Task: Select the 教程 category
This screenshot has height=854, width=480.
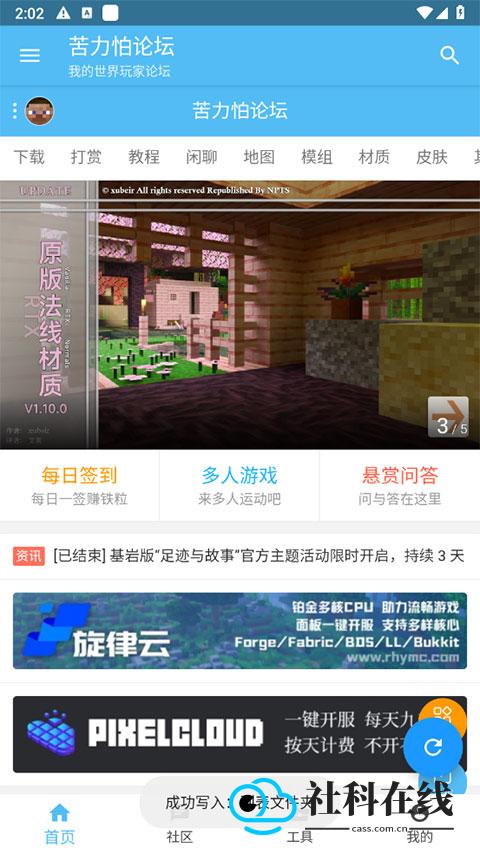Action: (144, 157)
